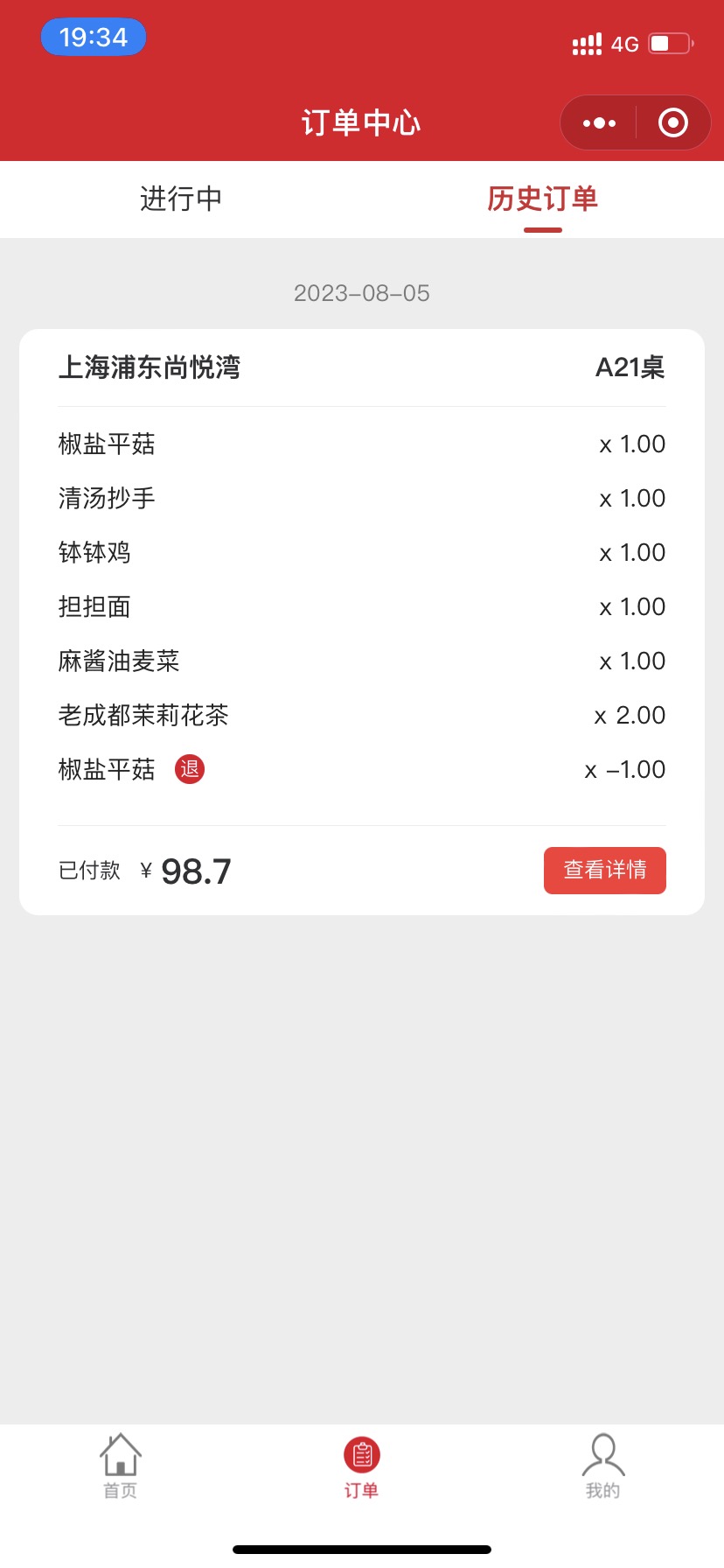Switch to the 进行中 tab

[x=181, y=199]
